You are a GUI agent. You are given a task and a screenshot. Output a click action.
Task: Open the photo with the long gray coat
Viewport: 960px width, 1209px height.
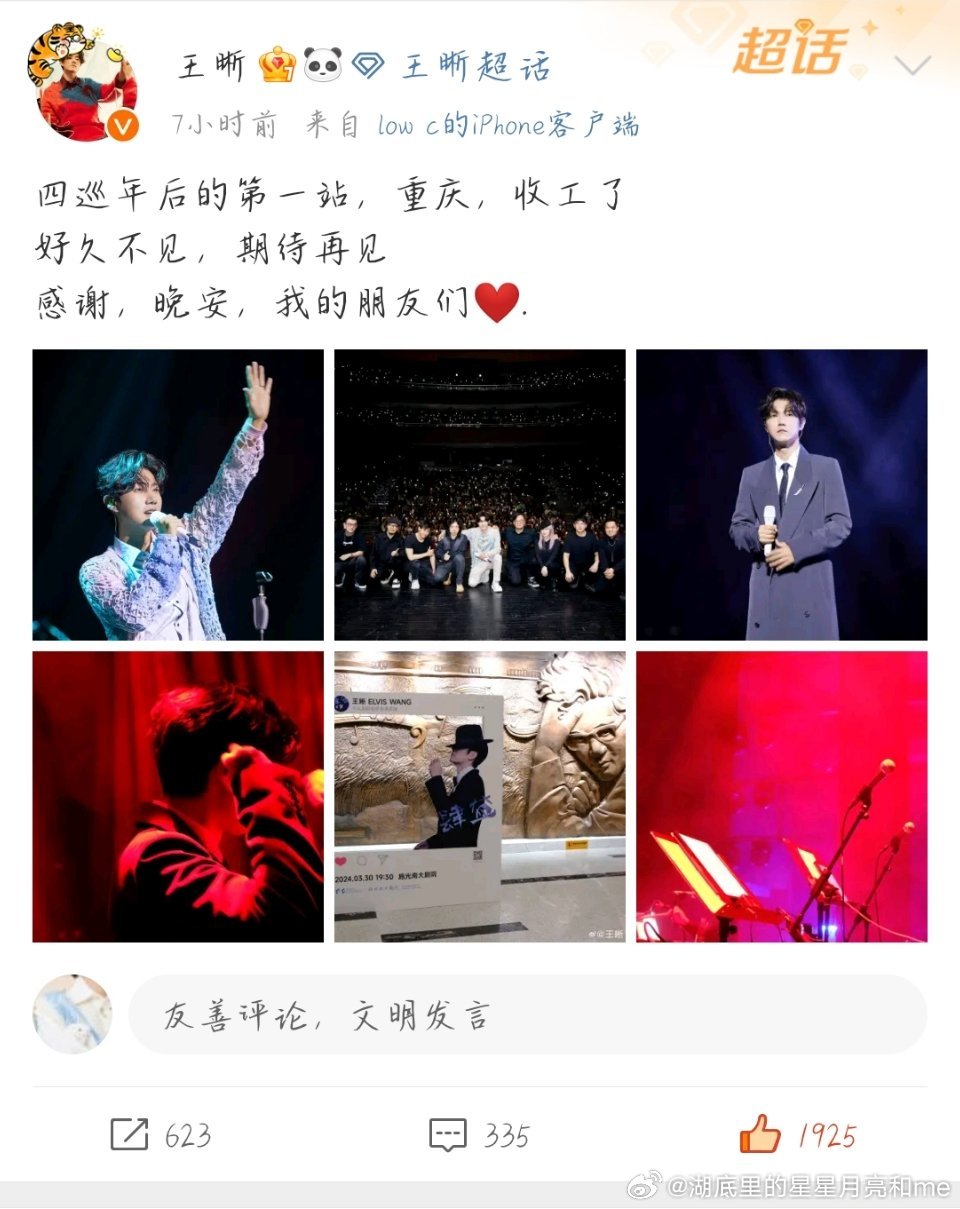[781, 495]
